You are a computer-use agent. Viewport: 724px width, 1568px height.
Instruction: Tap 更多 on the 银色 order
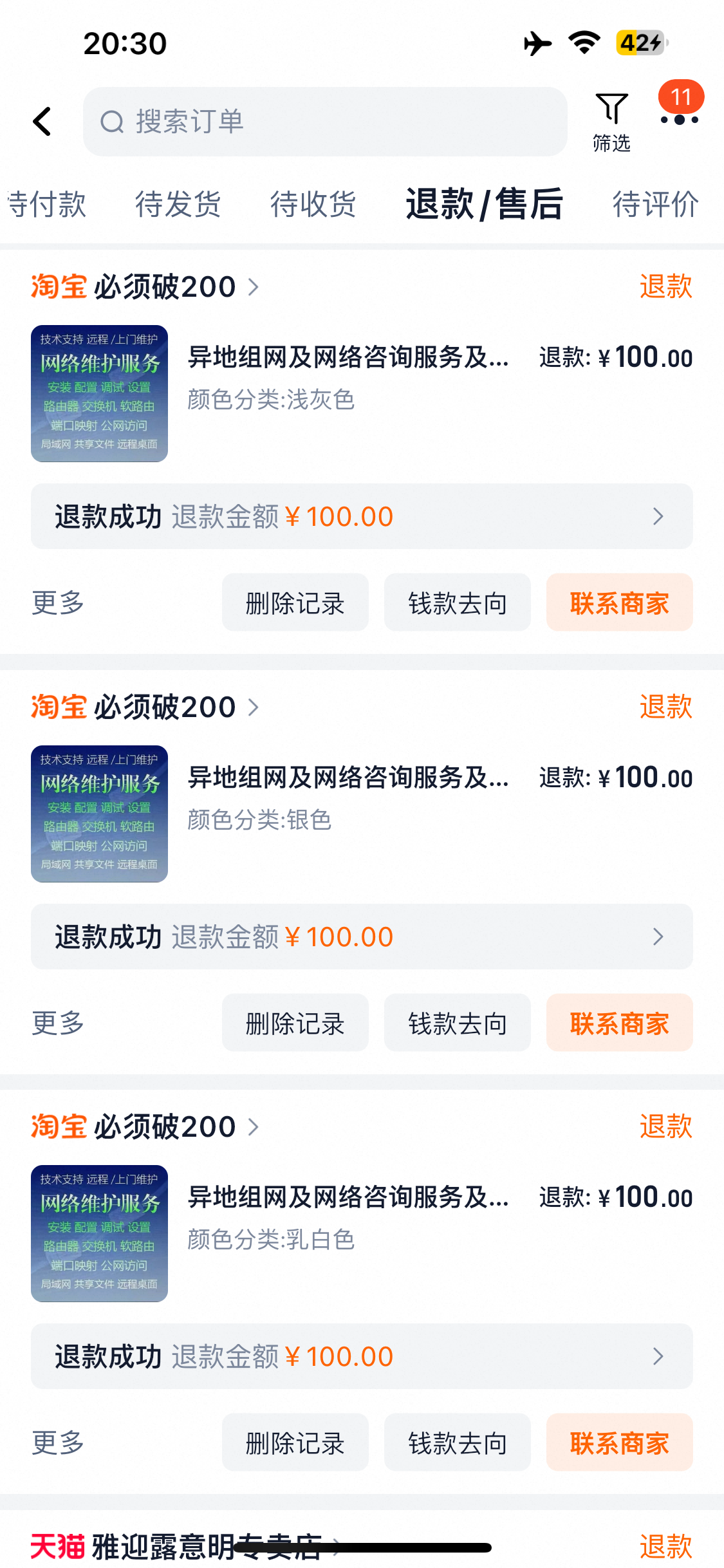point(58,1023)
